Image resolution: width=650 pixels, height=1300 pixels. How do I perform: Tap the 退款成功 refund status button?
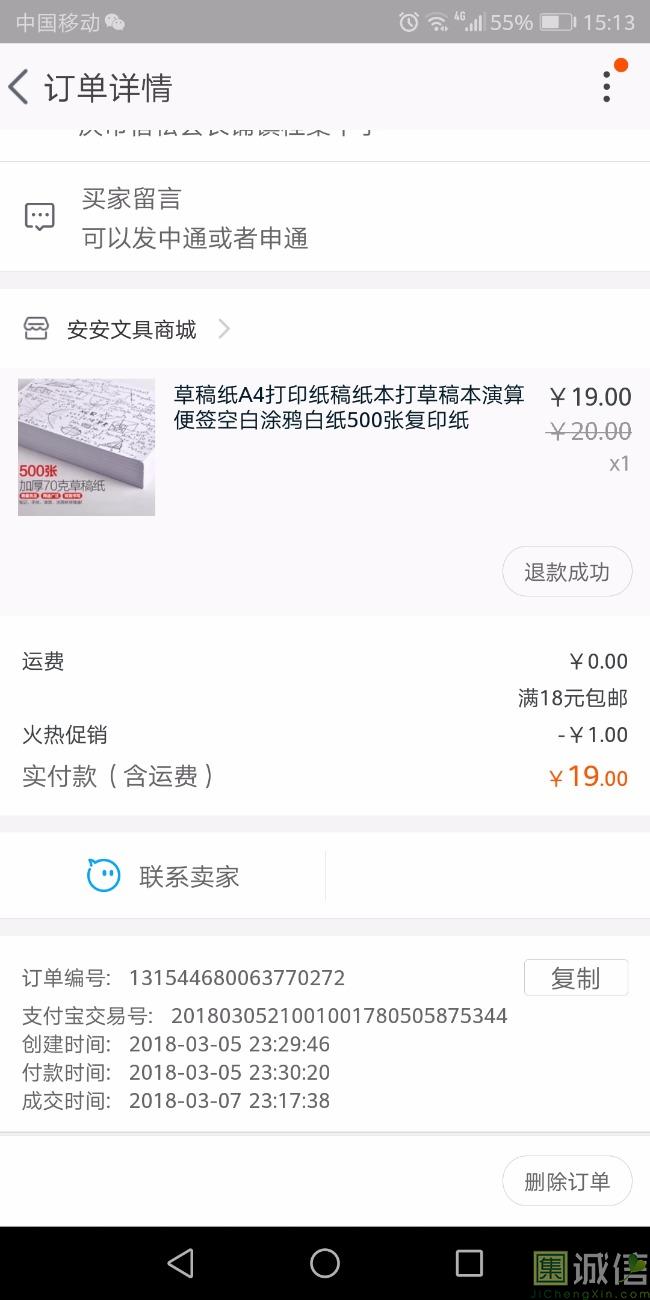click(x=566, y=572)
